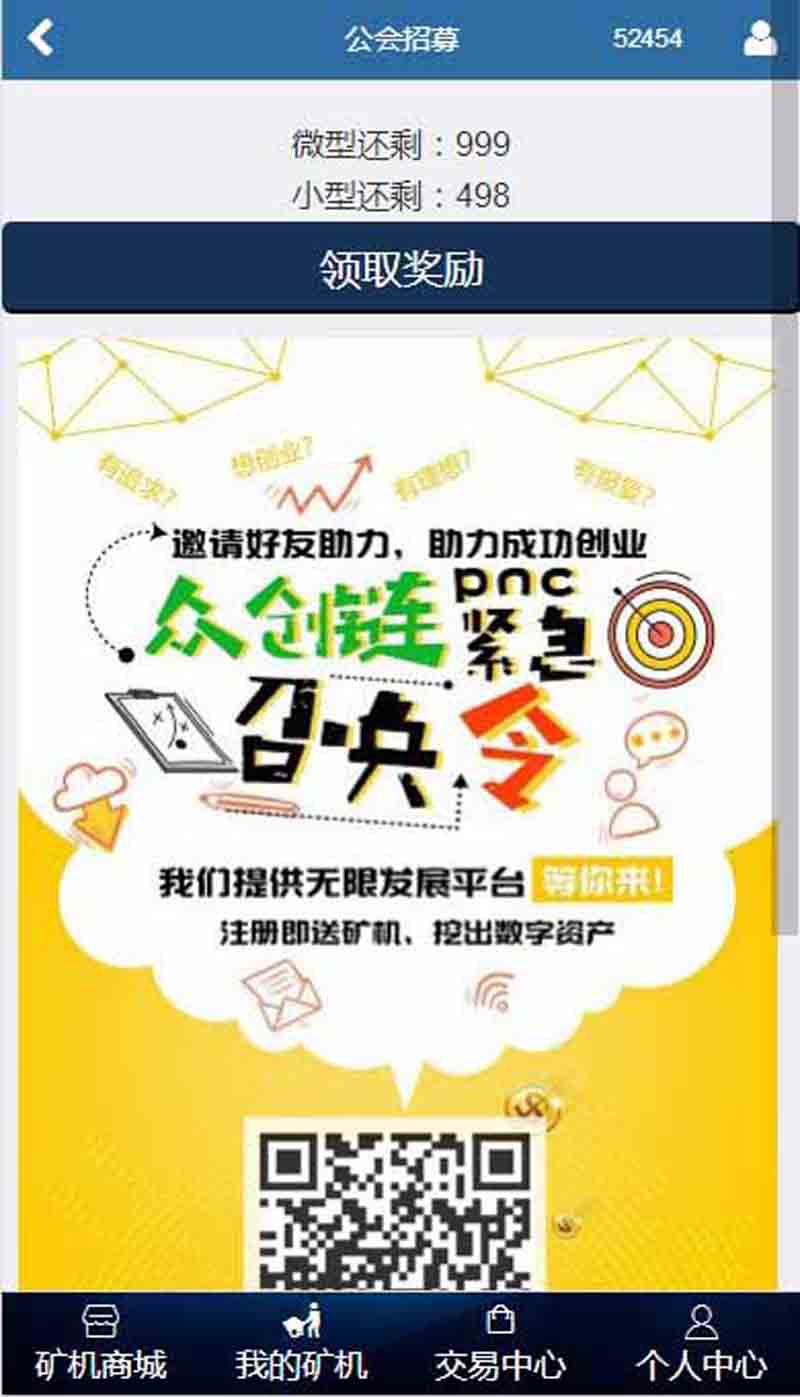Screen dimensions: 800x1397
Task: Go back using the top-left arrow
Action: (x=41, y=38)
